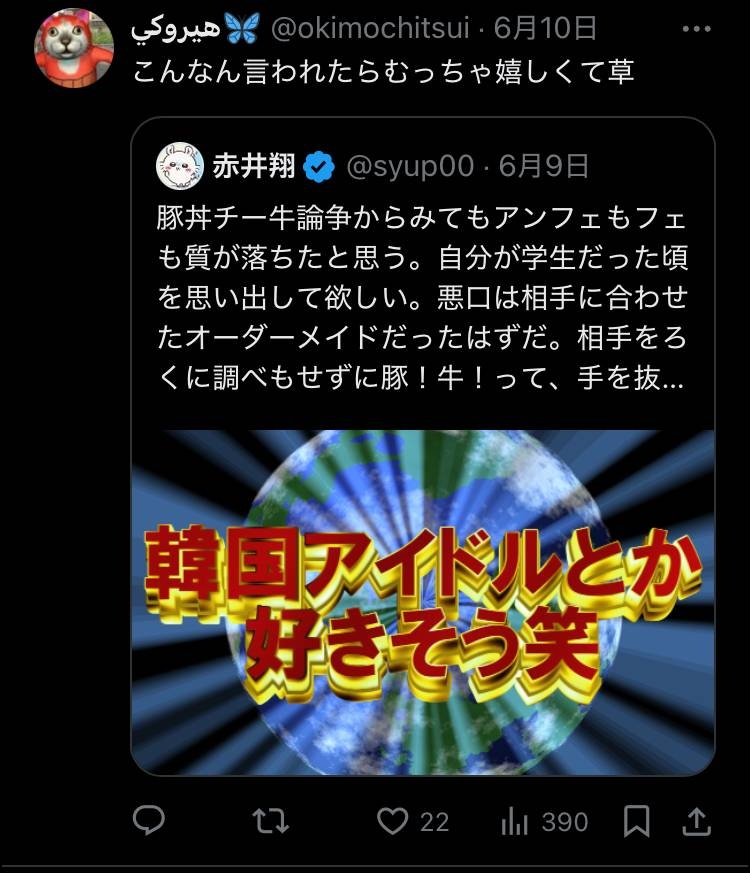Open the post's three-dot overflow menu
The image size is (750, 873).
[x=697, y=28]
